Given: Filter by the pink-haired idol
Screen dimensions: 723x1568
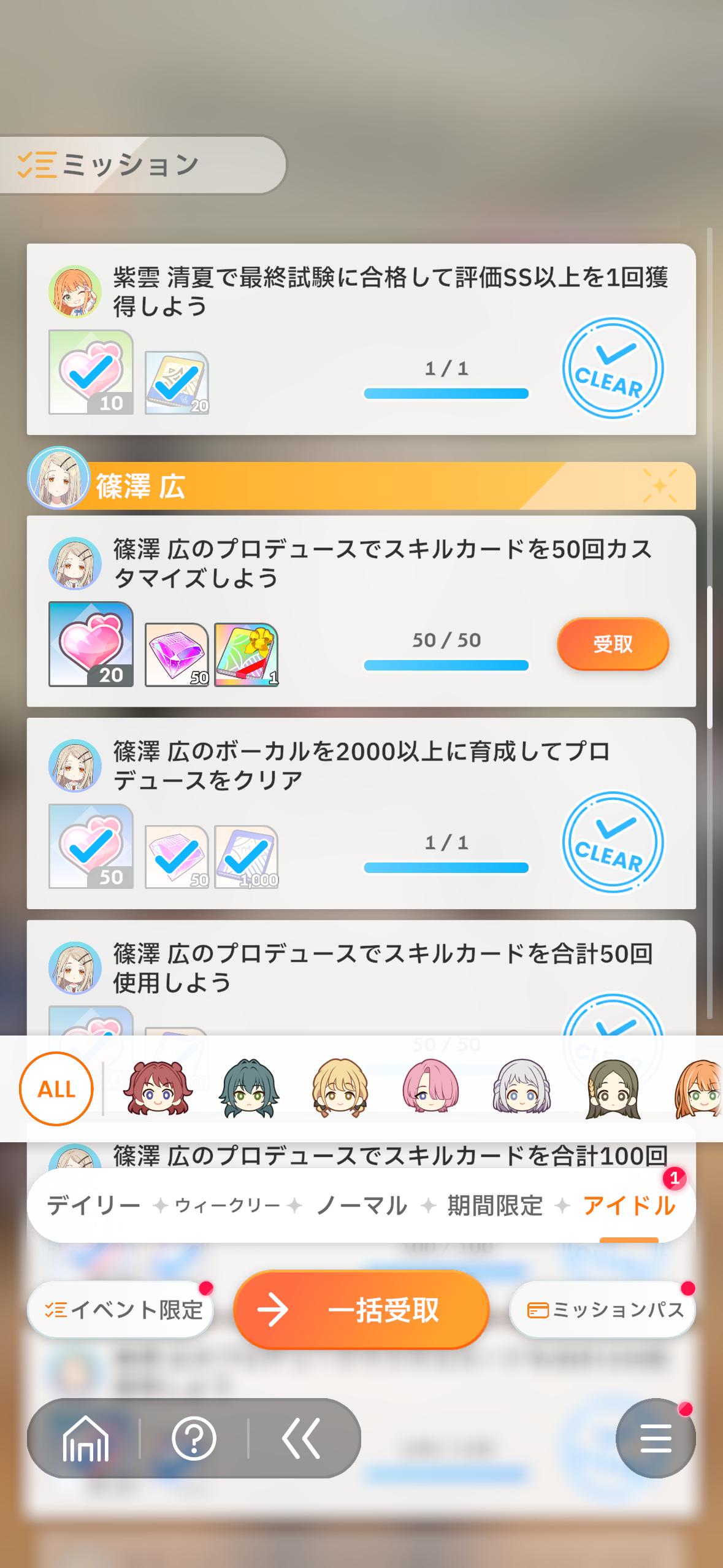Looking at the screenshot, I should (x=430, y=1089).
